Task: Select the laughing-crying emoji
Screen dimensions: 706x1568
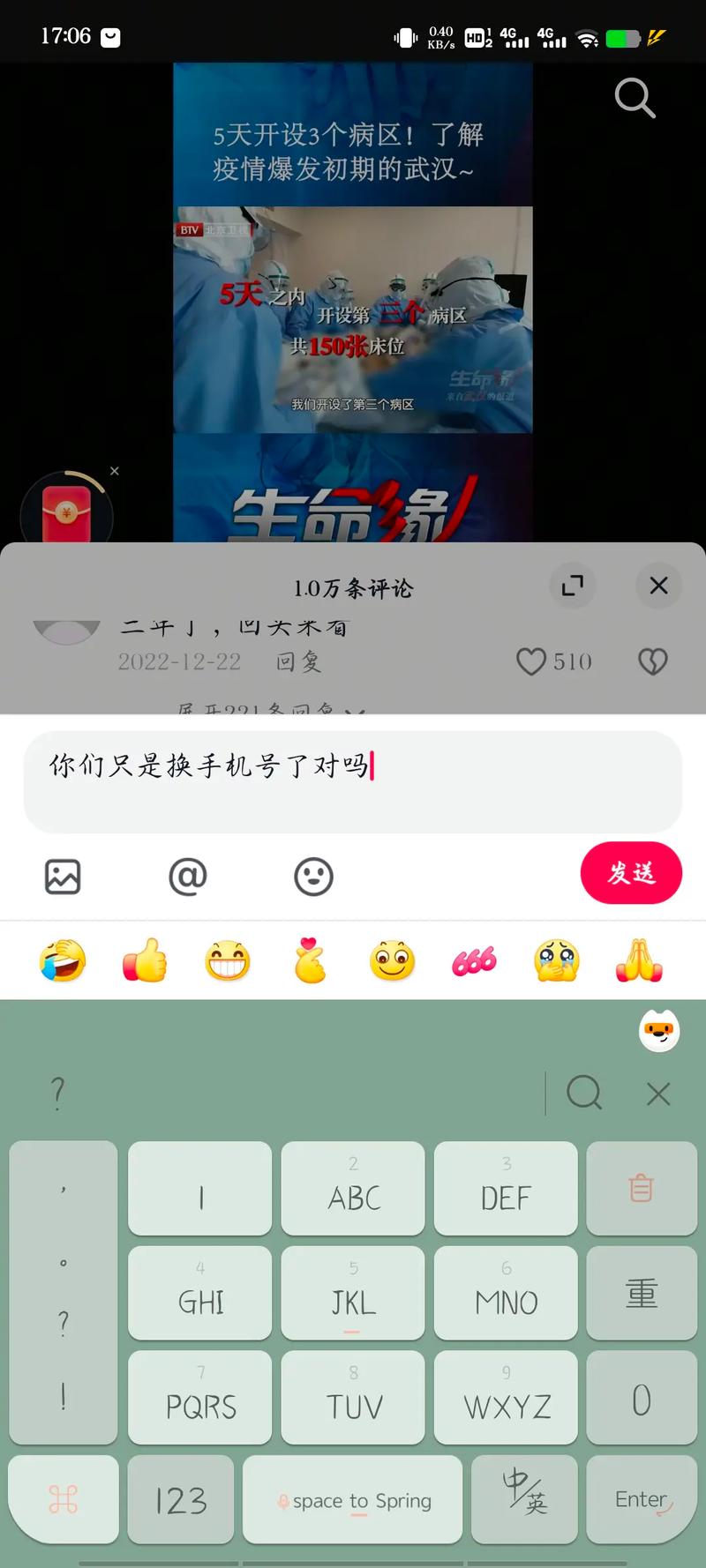Action: (x=62, y=960)
